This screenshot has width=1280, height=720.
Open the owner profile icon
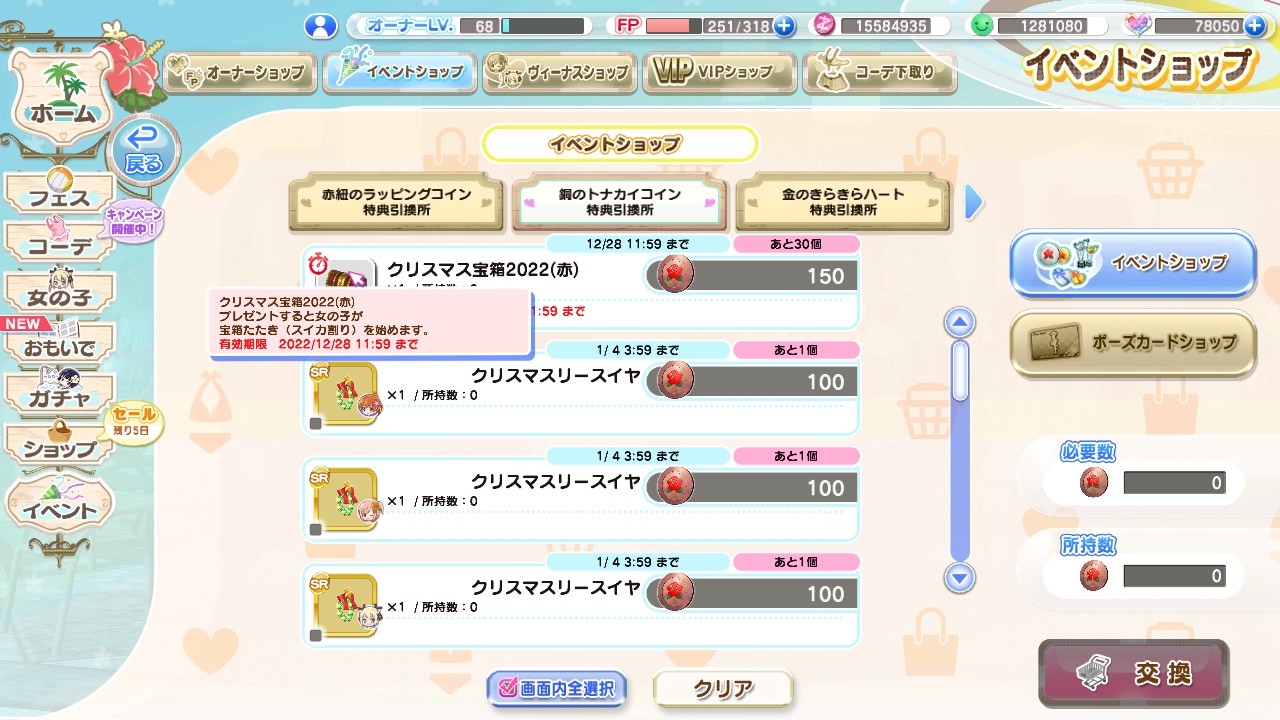click(x=322, y=26)
